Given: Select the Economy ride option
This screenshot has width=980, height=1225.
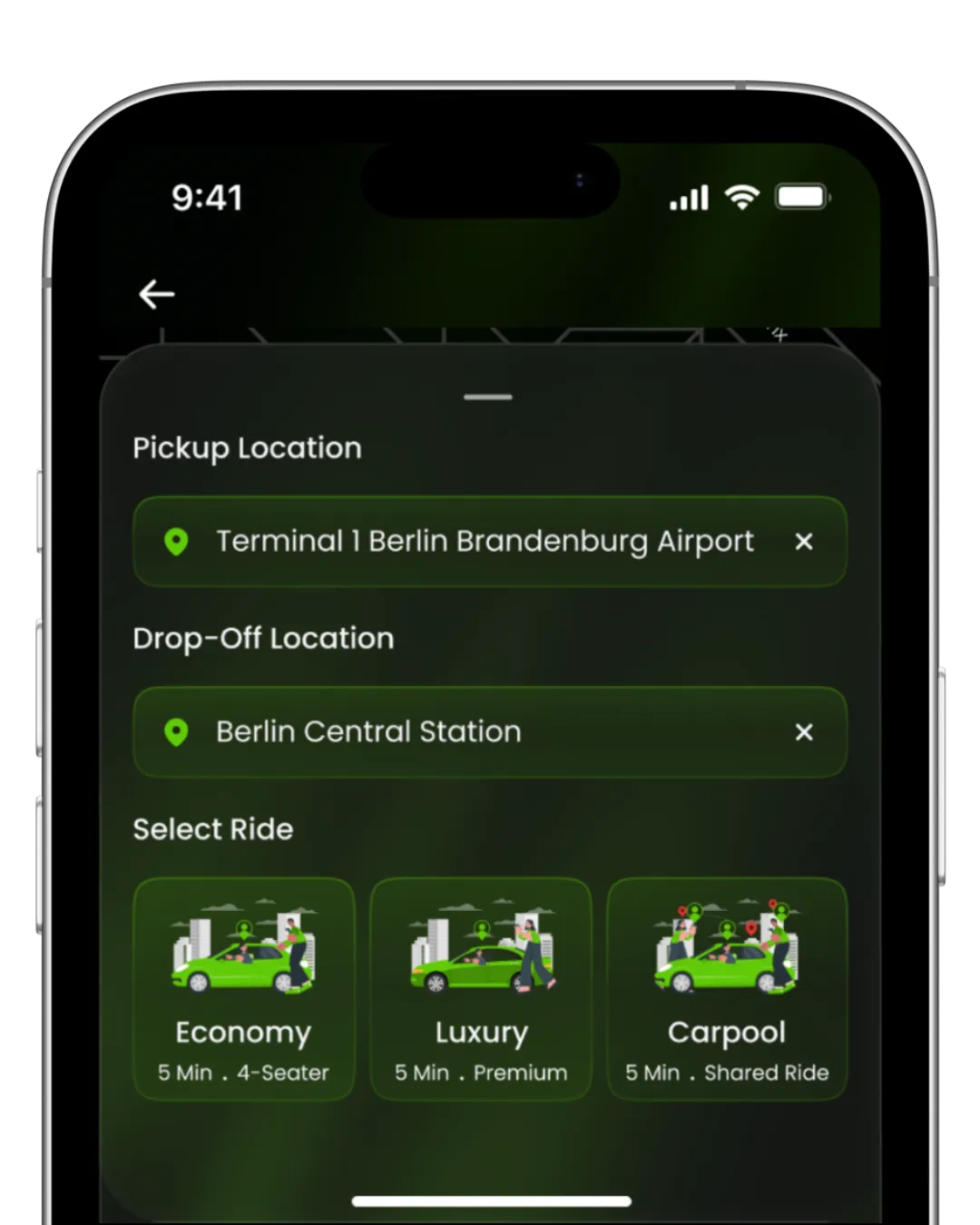Looking at the screenshot, I should pos(243,989).
